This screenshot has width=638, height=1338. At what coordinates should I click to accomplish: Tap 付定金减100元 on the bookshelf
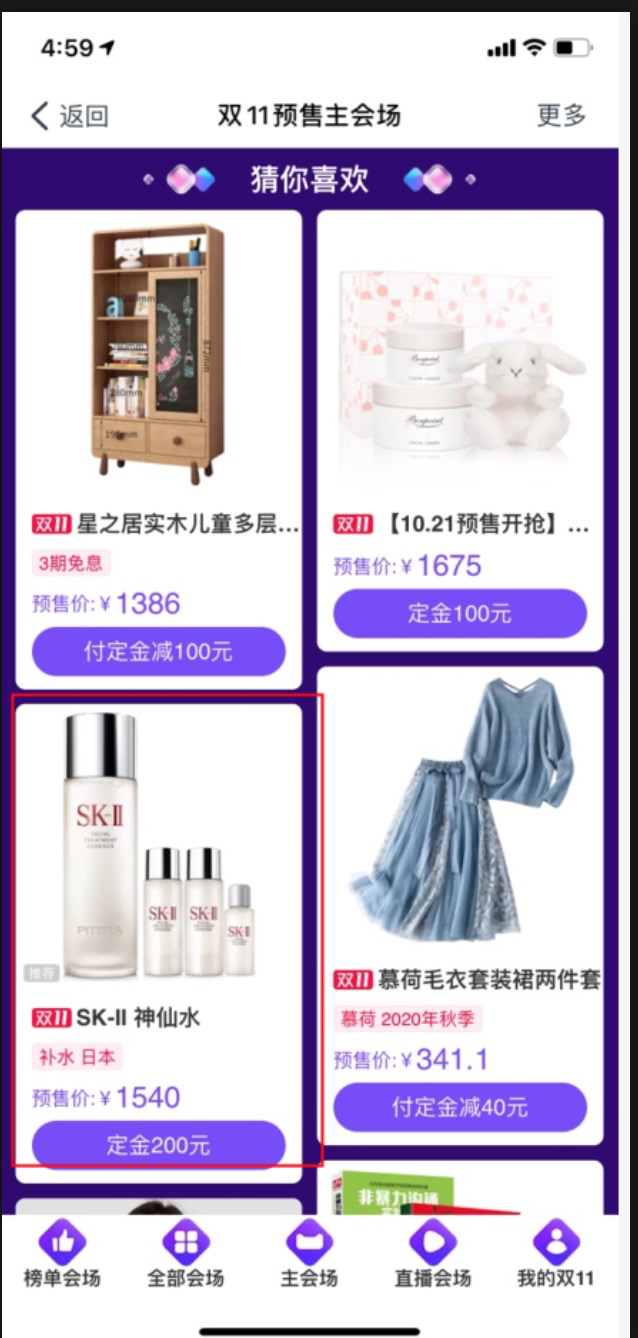pyautogui.click(x=158, y=653)
